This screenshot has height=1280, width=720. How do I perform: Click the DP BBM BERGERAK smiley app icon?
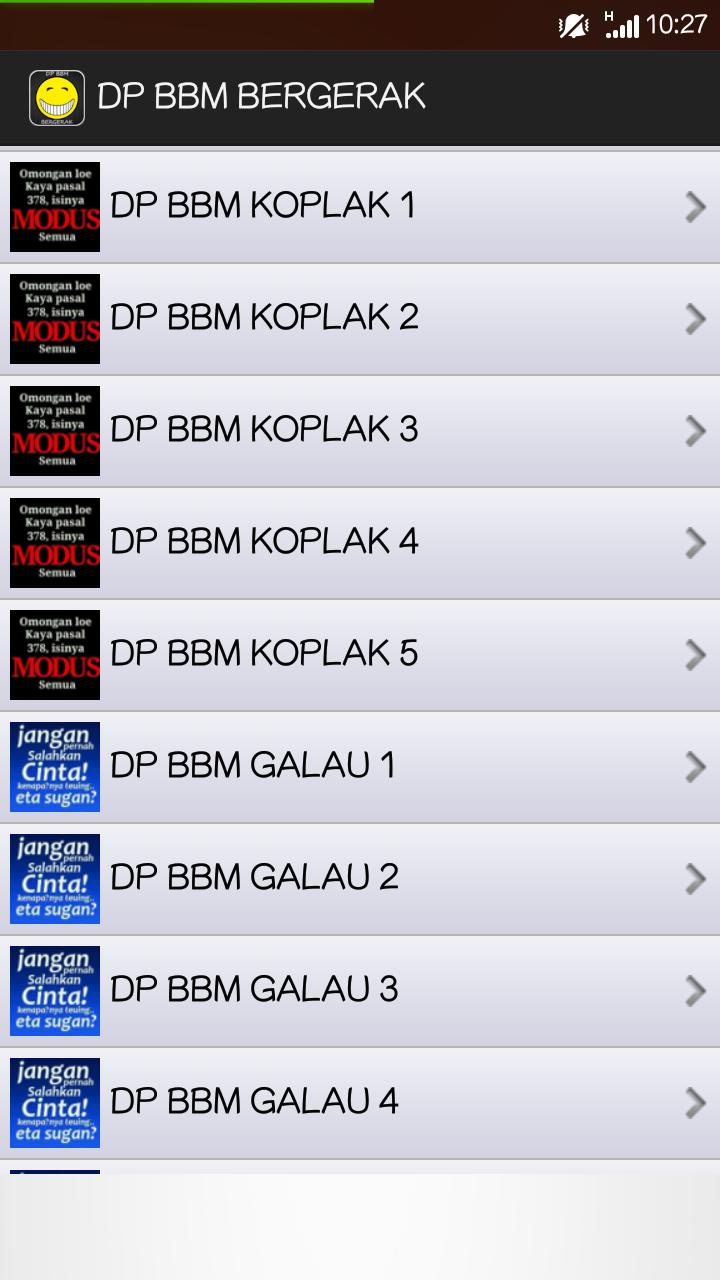(x=59, y=96)
